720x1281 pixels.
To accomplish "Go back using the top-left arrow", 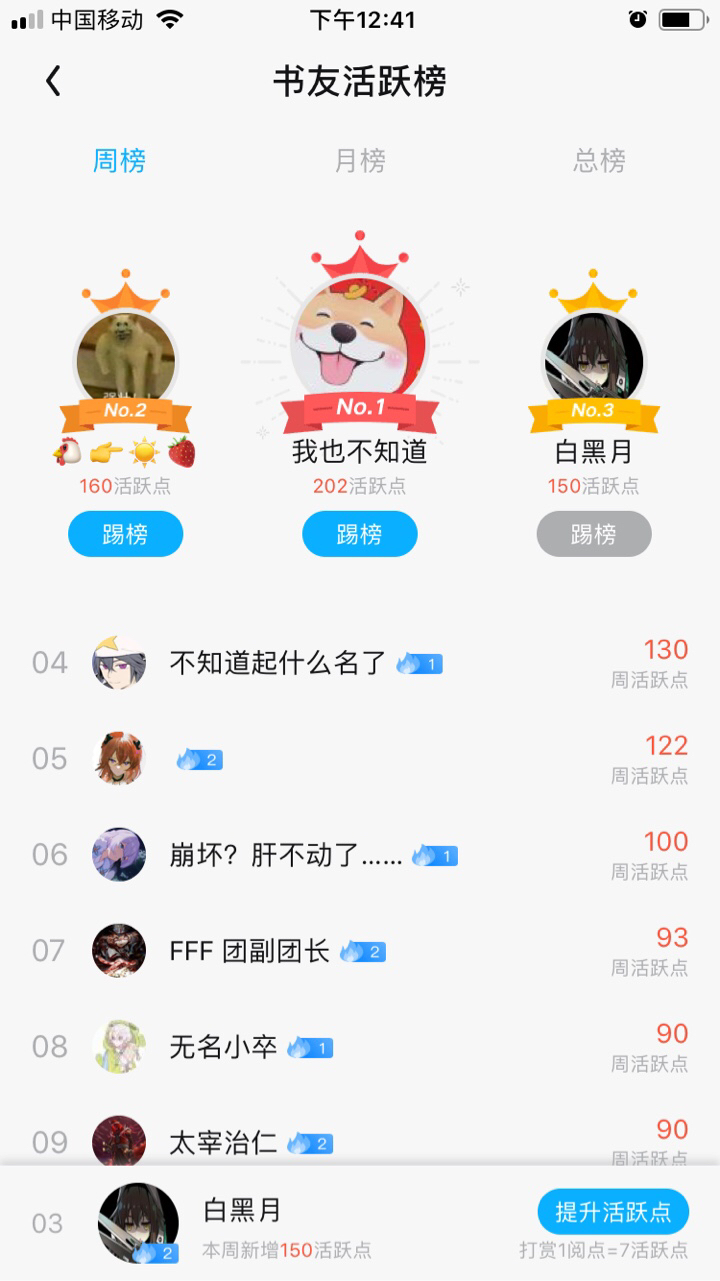I will pos(54,81).
